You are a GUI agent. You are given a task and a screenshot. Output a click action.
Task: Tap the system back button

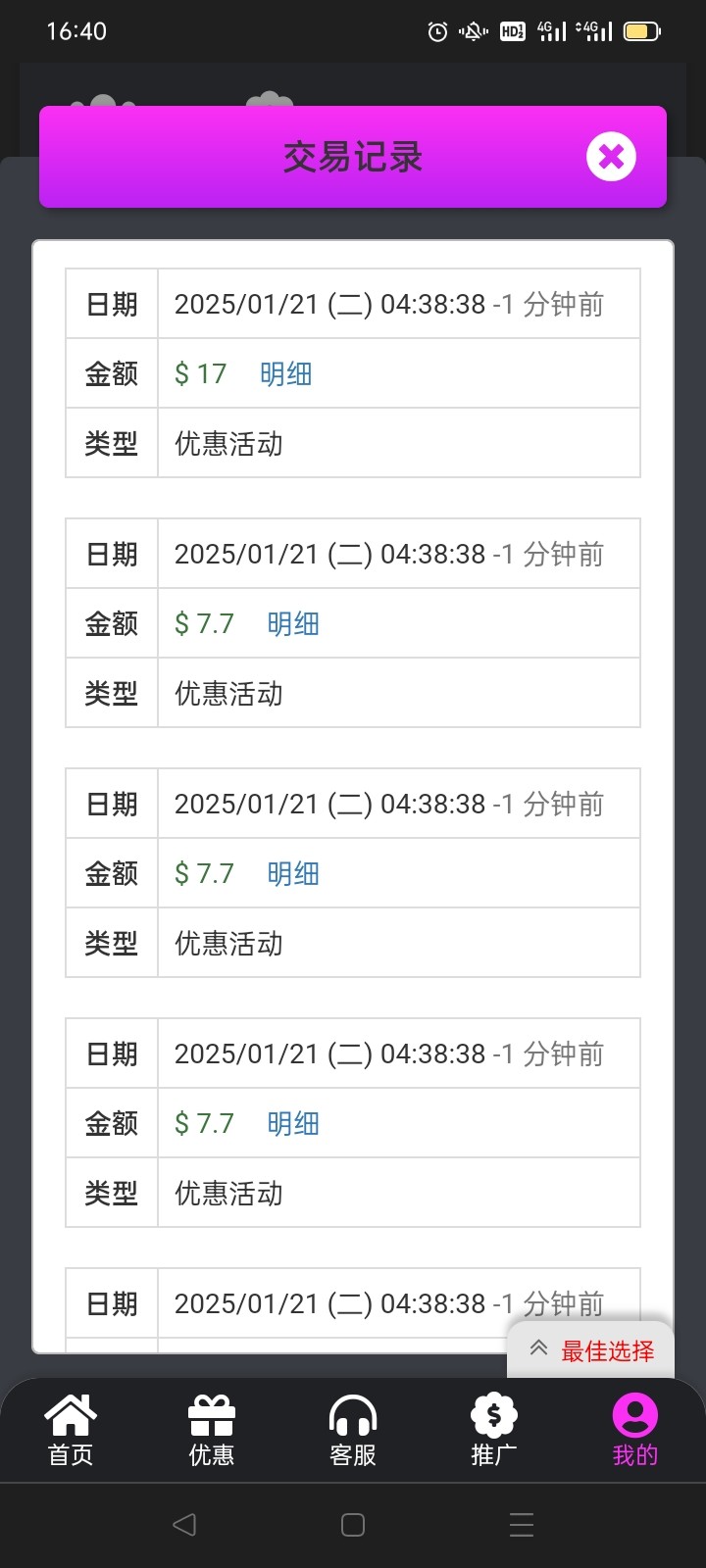point(184,1524)
